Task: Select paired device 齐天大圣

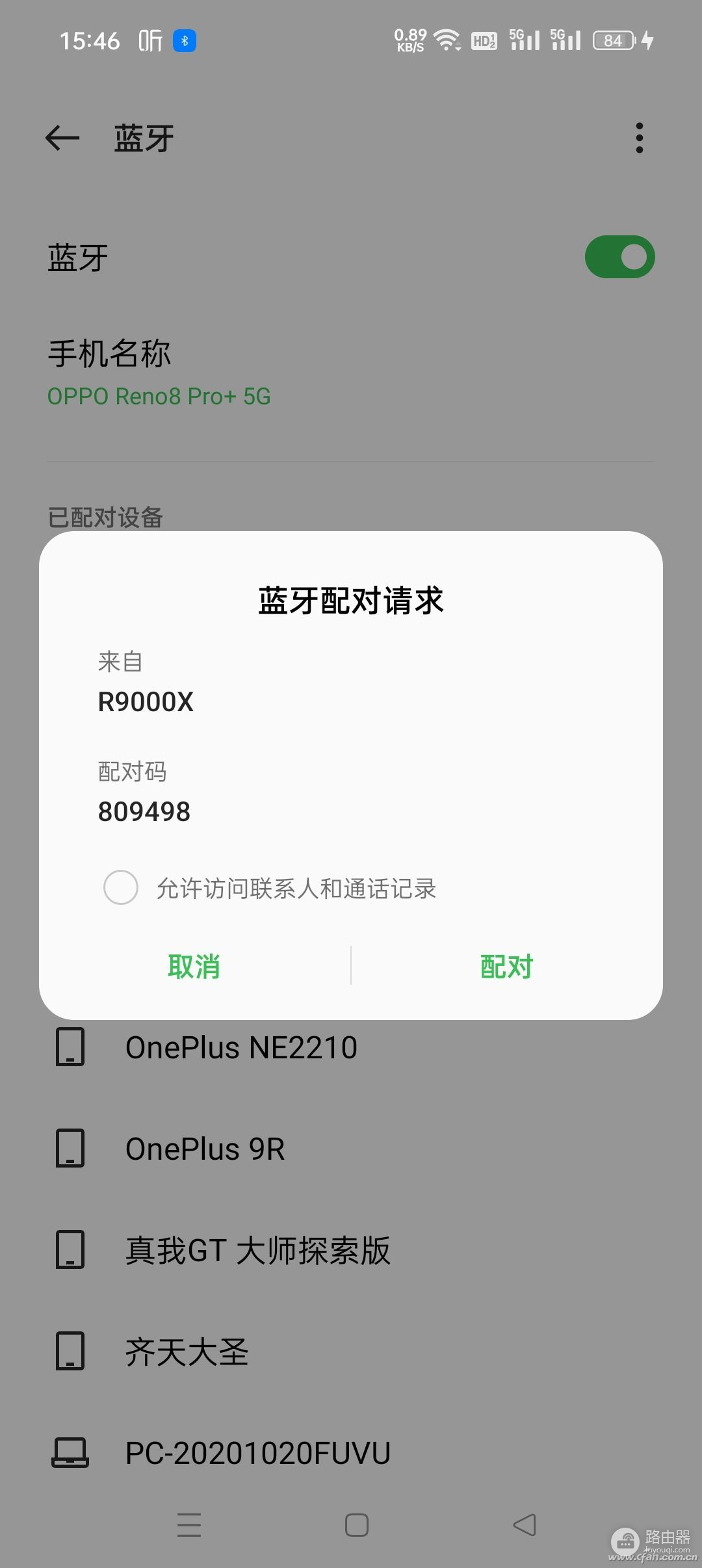Action: pos(187,1352)
